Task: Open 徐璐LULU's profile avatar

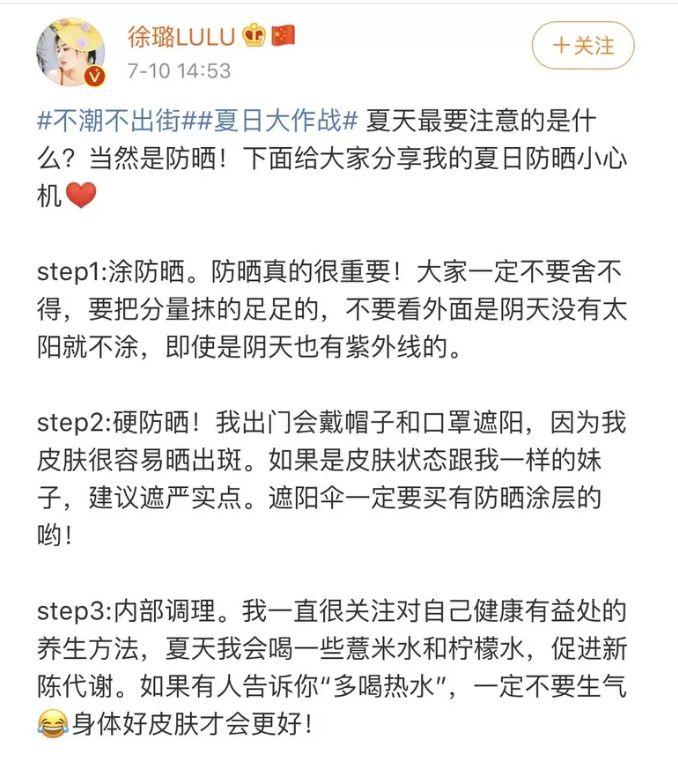Action: [70, 51]
